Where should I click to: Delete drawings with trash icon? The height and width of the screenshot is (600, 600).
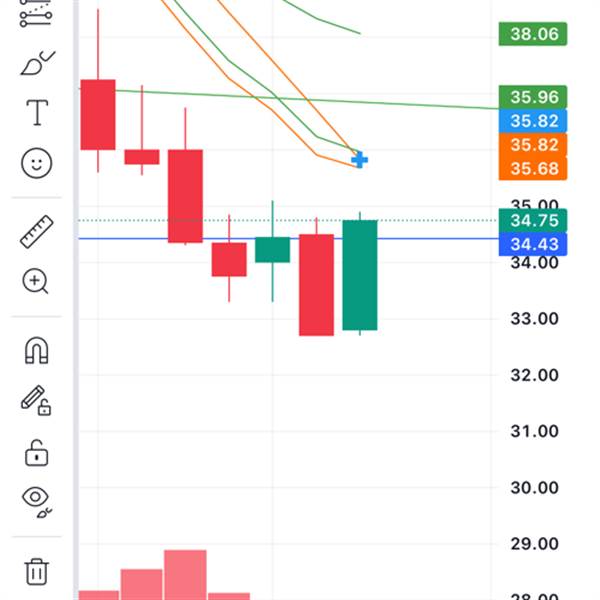point(36,571)
